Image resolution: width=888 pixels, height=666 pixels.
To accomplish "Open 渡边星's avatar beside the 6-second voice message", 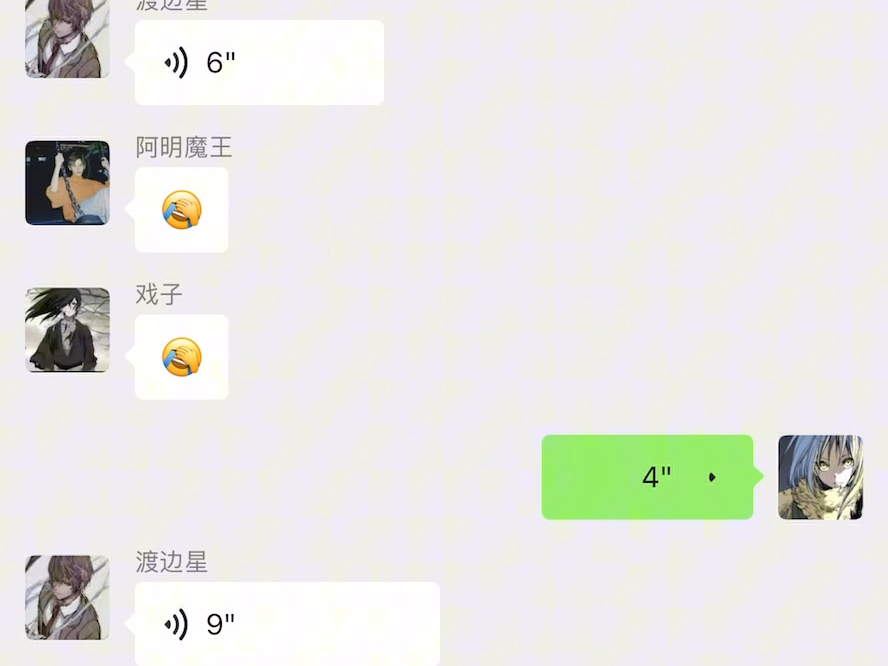I will coord(67,38).
